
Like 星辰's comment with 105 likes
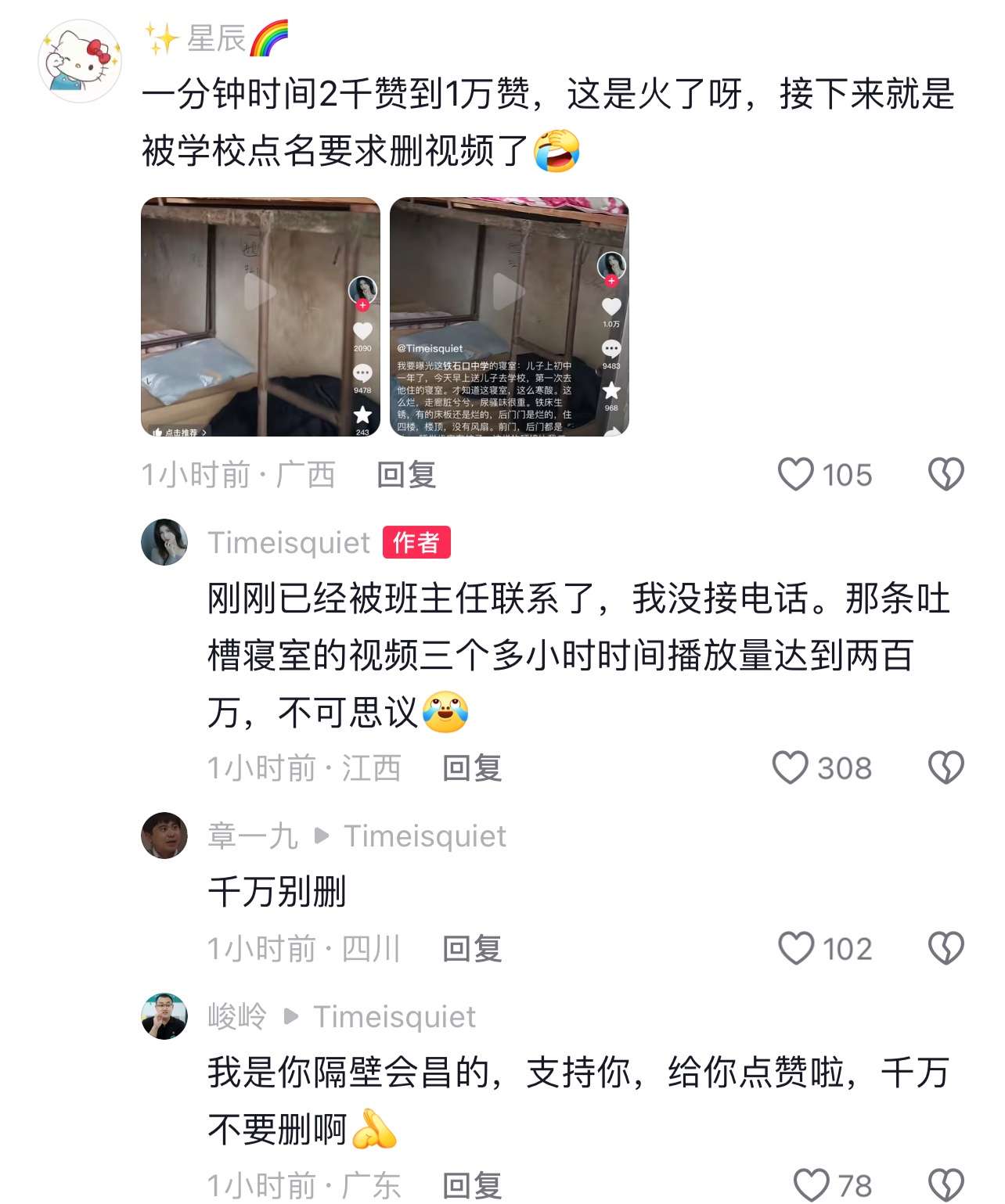[x=796, y=474]
